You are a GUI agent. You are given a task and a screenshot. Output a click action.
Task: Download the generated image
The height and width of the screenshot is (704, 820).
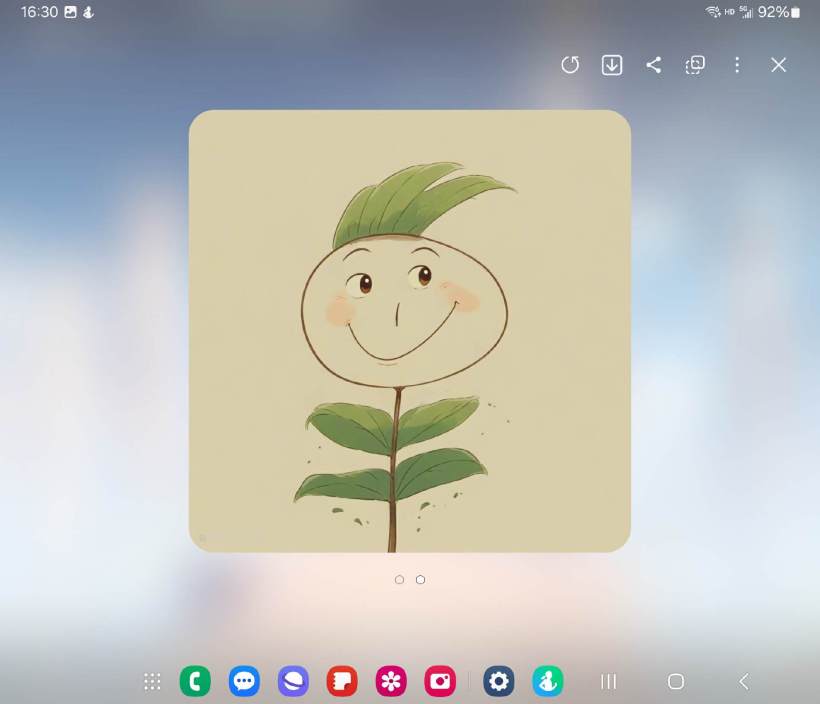click(612, 65)
